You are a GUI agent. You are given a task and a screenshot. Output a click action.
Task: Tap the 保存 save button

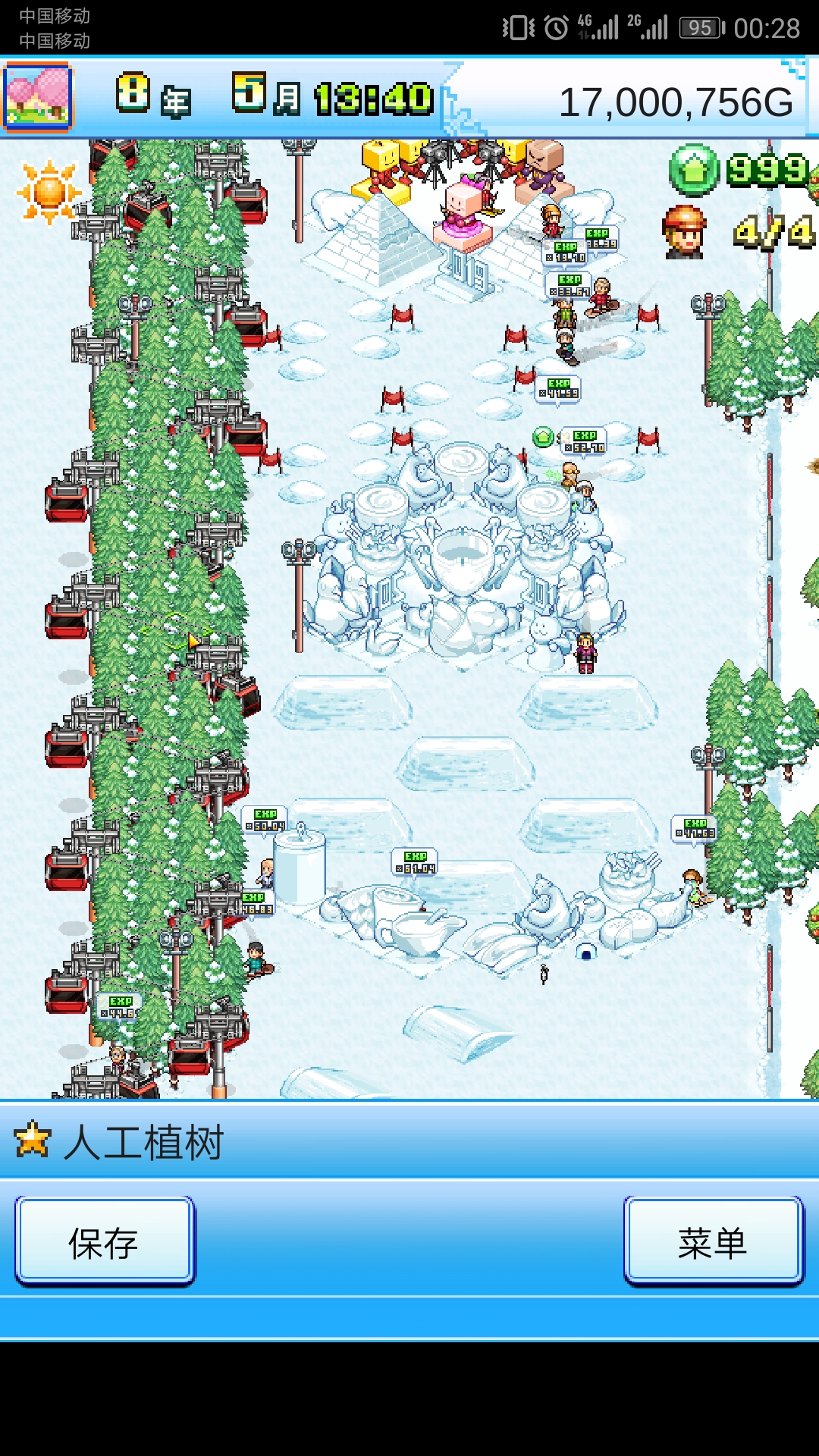point(105,1242)
